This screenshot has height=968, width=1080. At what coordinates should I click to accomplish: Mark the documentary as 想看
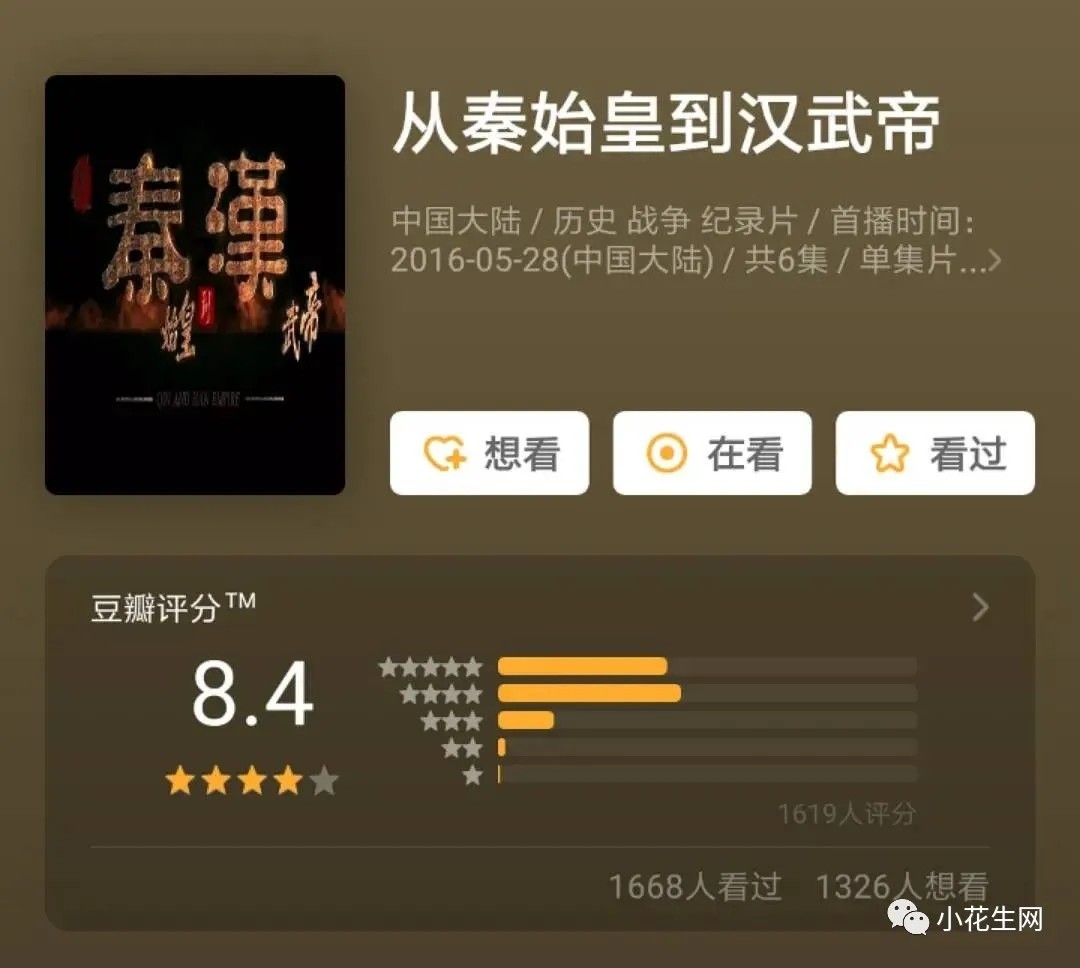(489, 453)
